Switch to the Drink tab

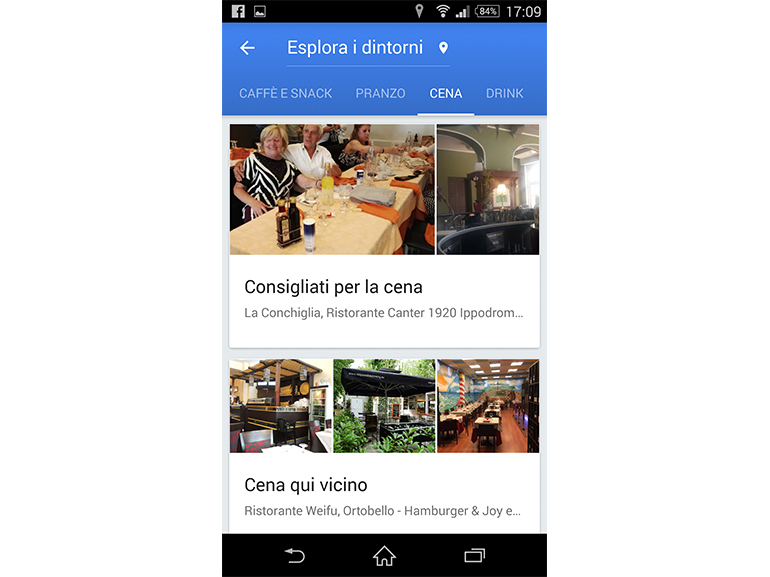pos(504,93)
